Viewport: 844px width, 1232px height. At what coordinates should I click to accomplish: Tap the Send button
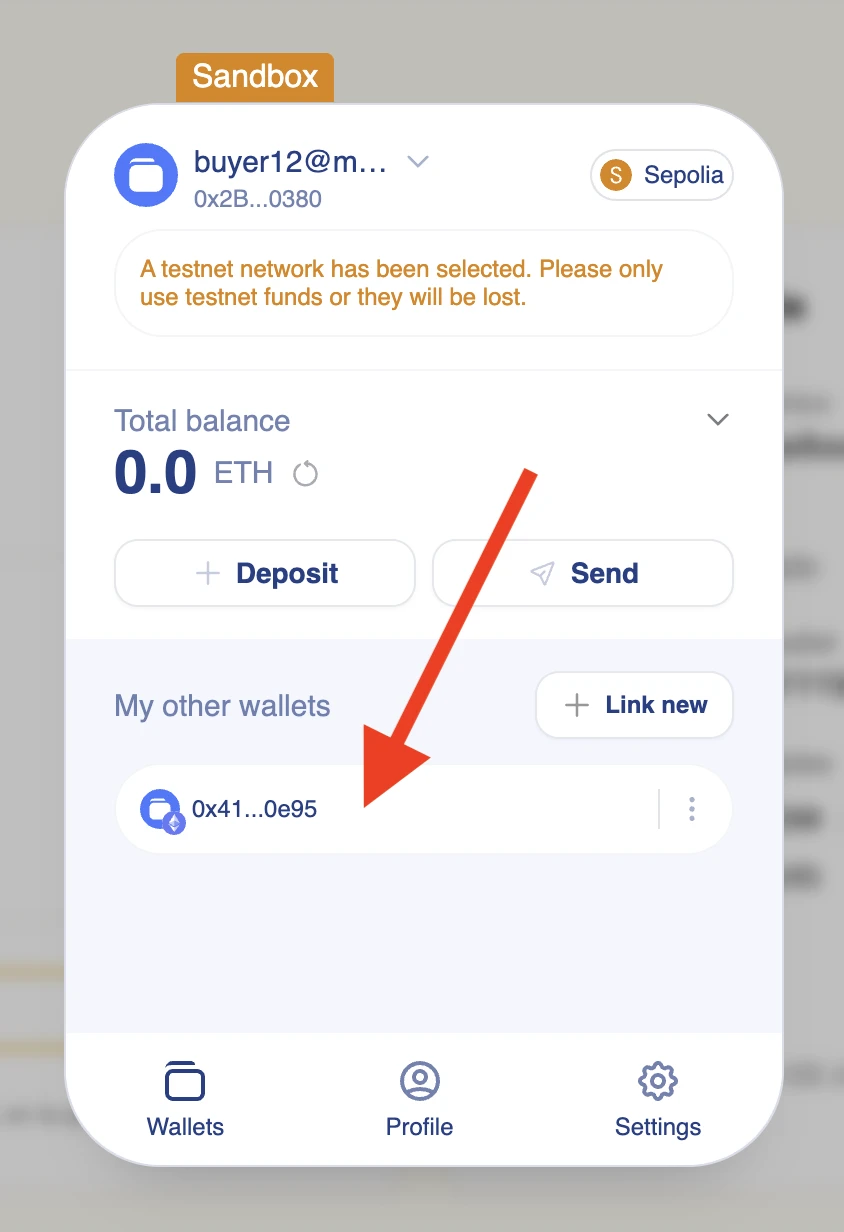coord(583,573)
